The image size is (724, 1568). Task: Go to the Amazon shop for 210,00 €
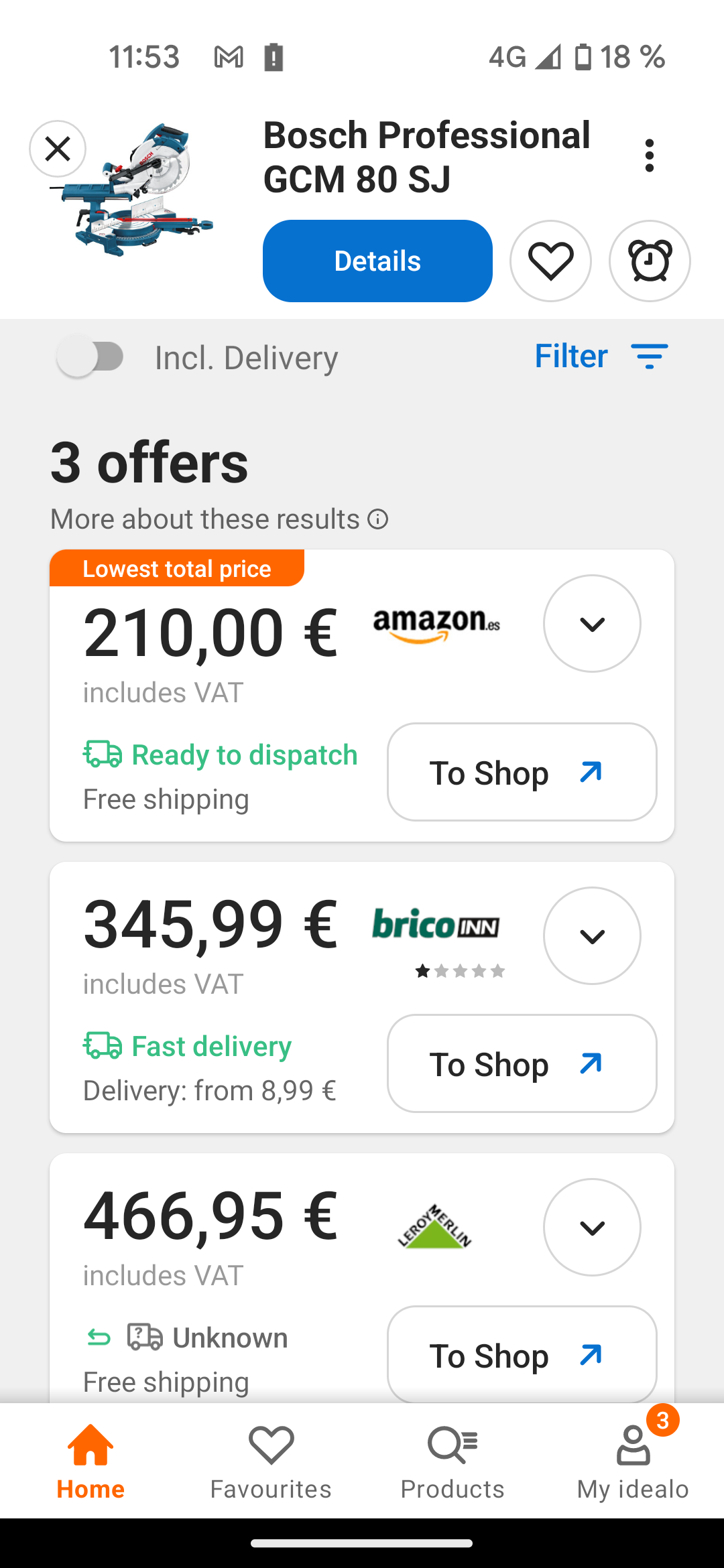tap(522, 772)
